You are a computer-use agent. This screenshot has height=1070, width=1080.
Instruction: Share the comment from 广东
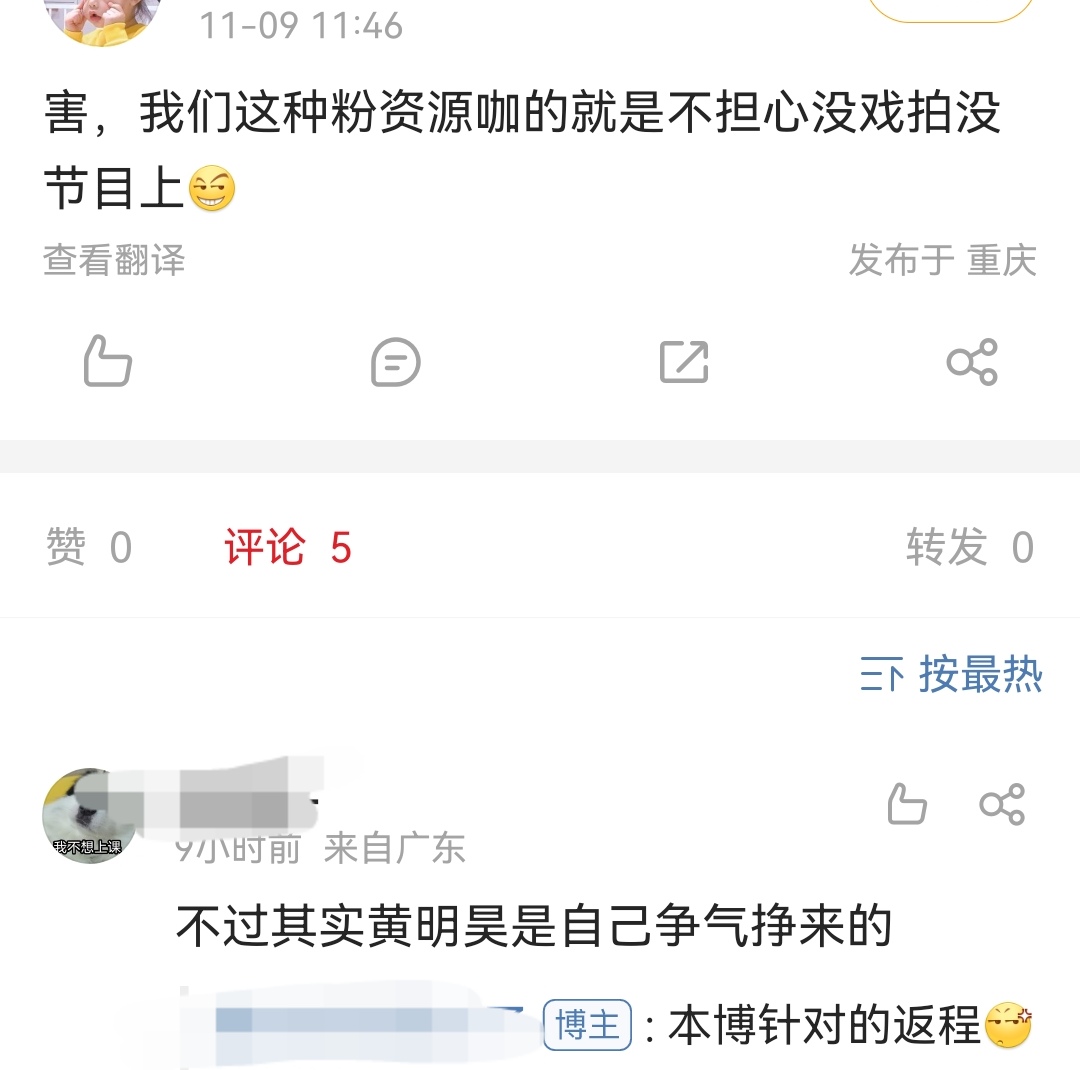(x=1001, y=804)
